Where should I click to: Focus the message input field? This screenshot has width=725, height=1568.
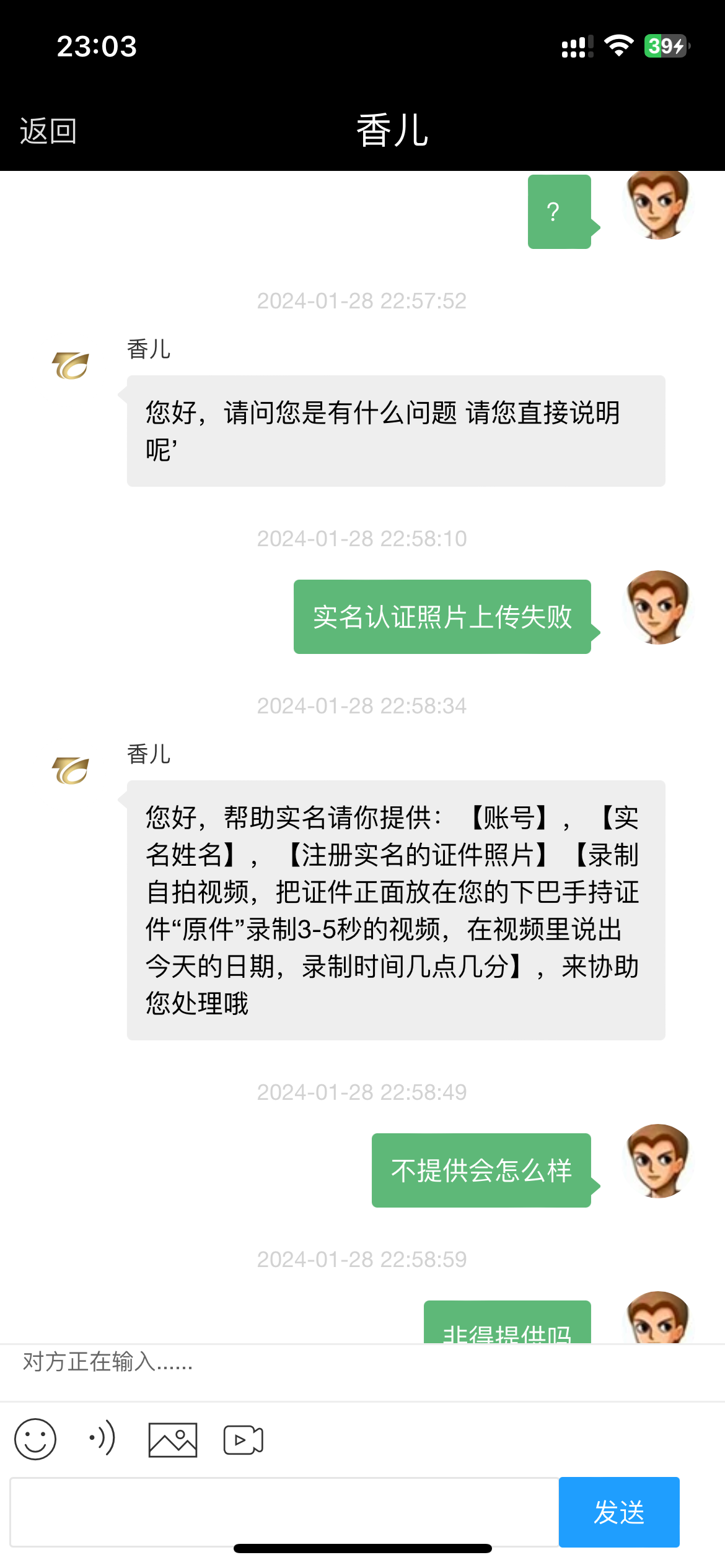pos(284,1512)
